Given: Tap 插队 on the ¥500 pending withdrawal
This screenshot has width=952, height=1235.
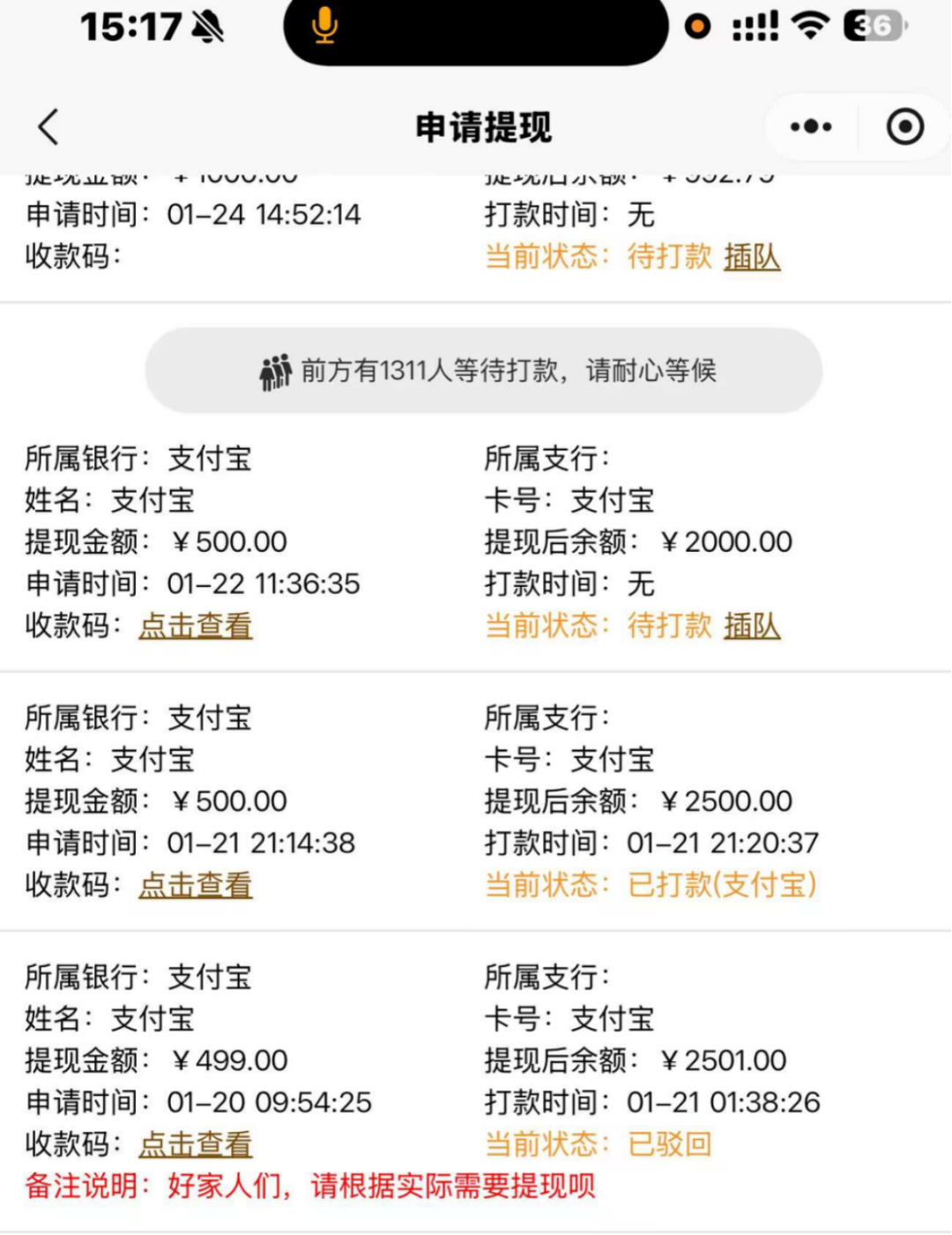Looking at the screenshot, I should point(750,626).
